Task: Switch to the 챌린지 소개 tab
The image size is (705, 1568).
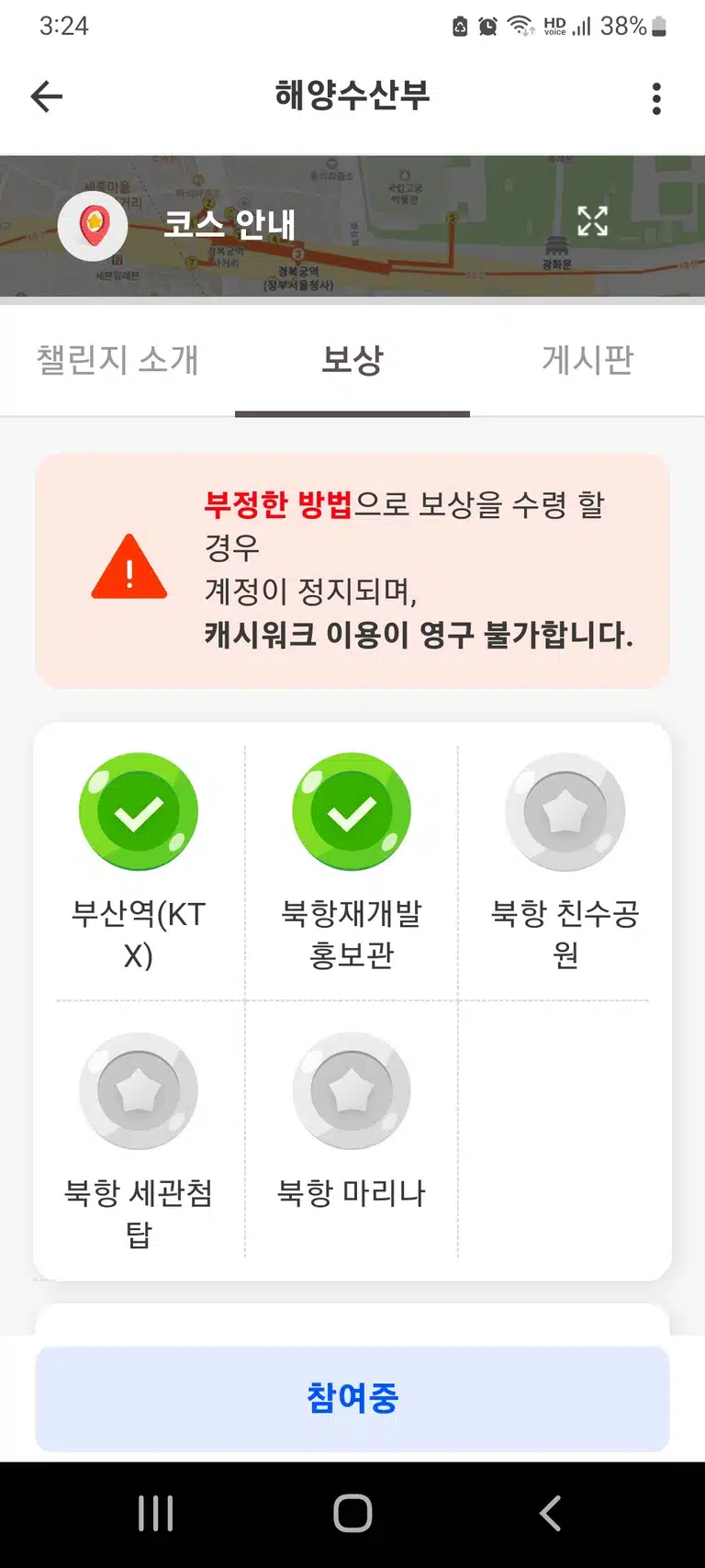Action: 117,359
